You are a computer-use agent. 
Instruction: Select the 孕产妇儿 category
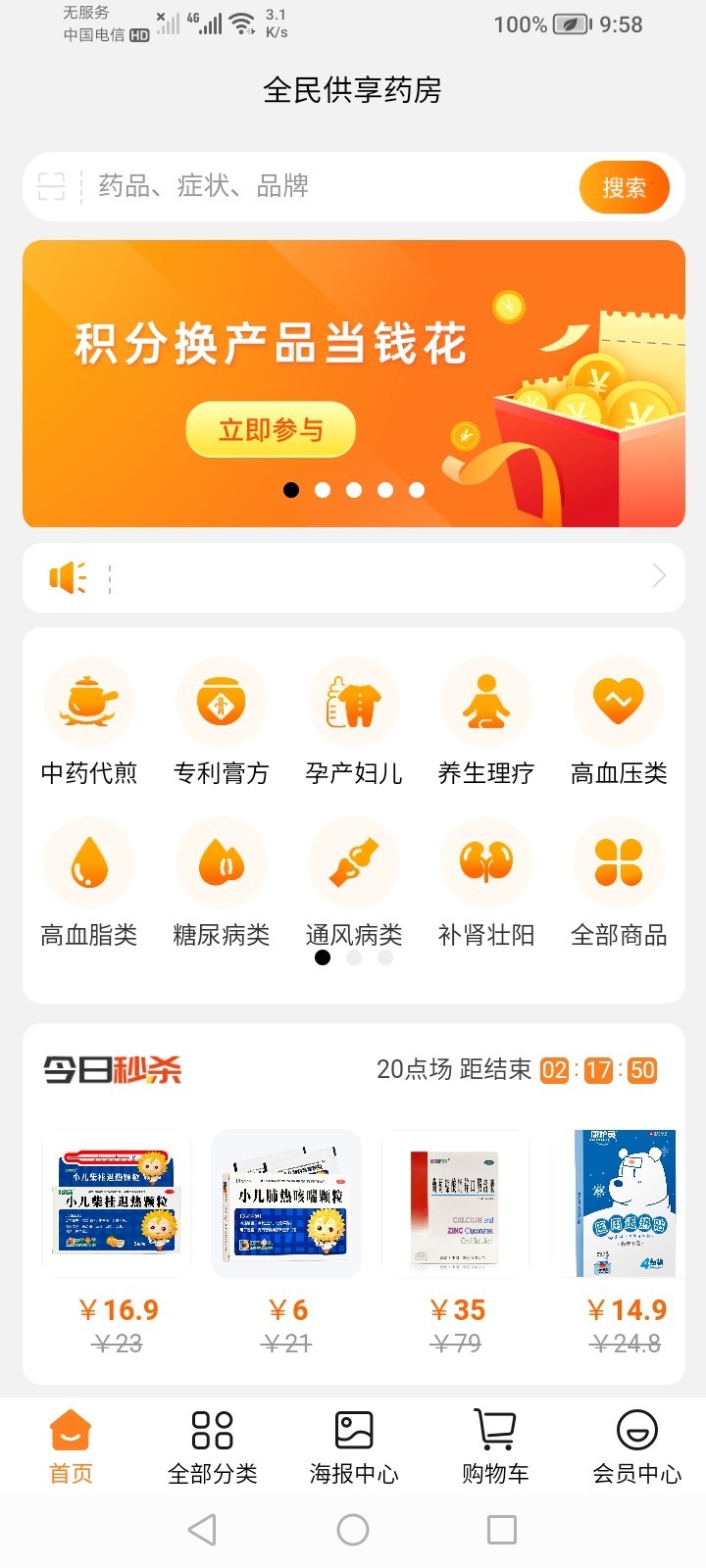click(x=354, y=722)
